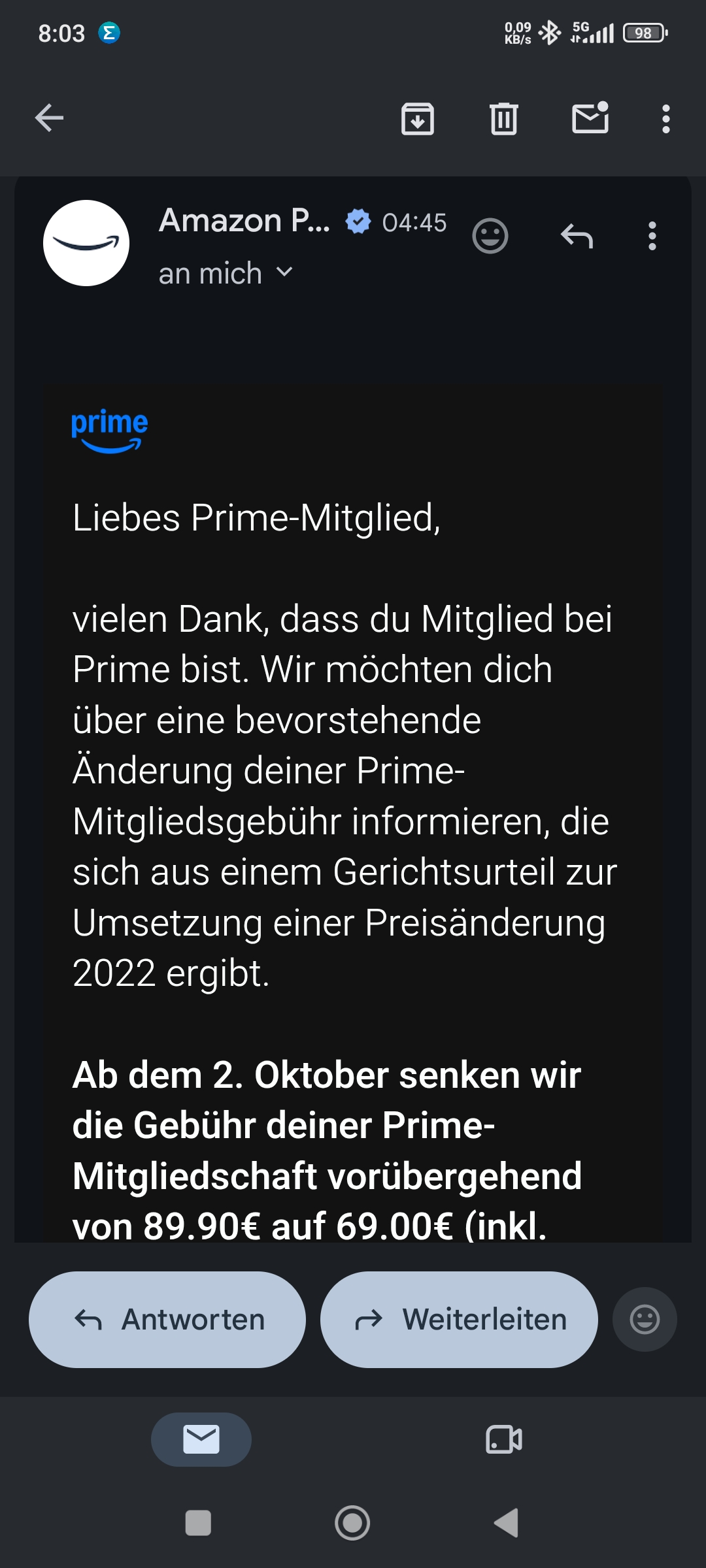Delete this email with trash icon

click(504, 119)
